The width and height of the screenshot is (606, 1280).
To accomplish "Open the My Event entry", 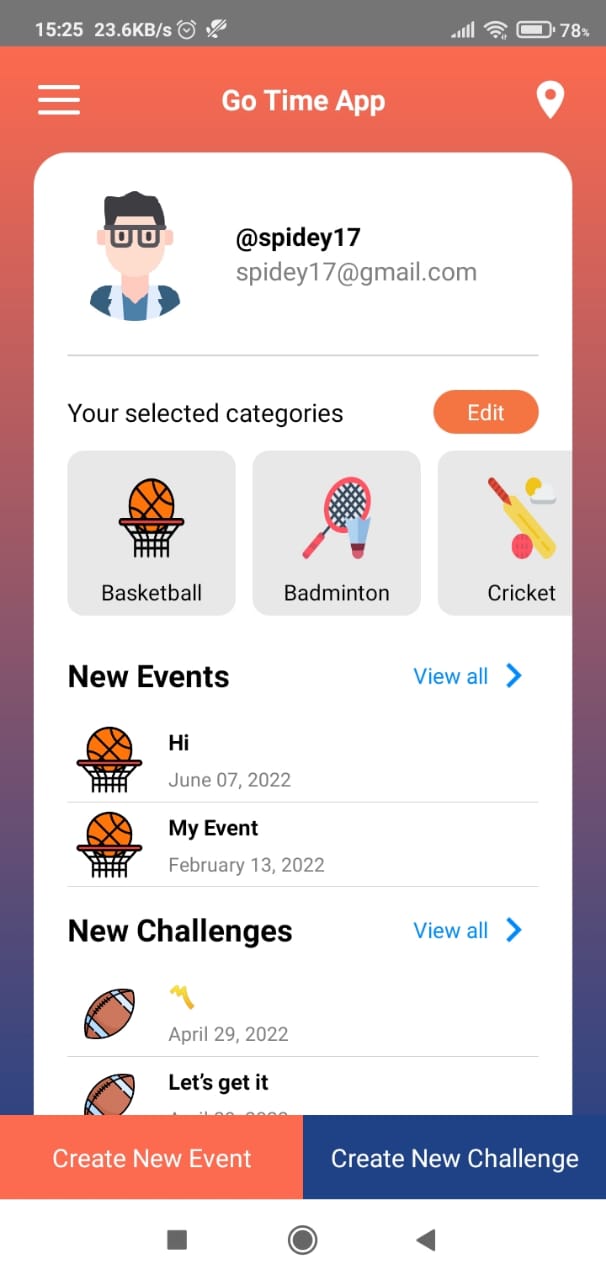I will coord(303,845).
